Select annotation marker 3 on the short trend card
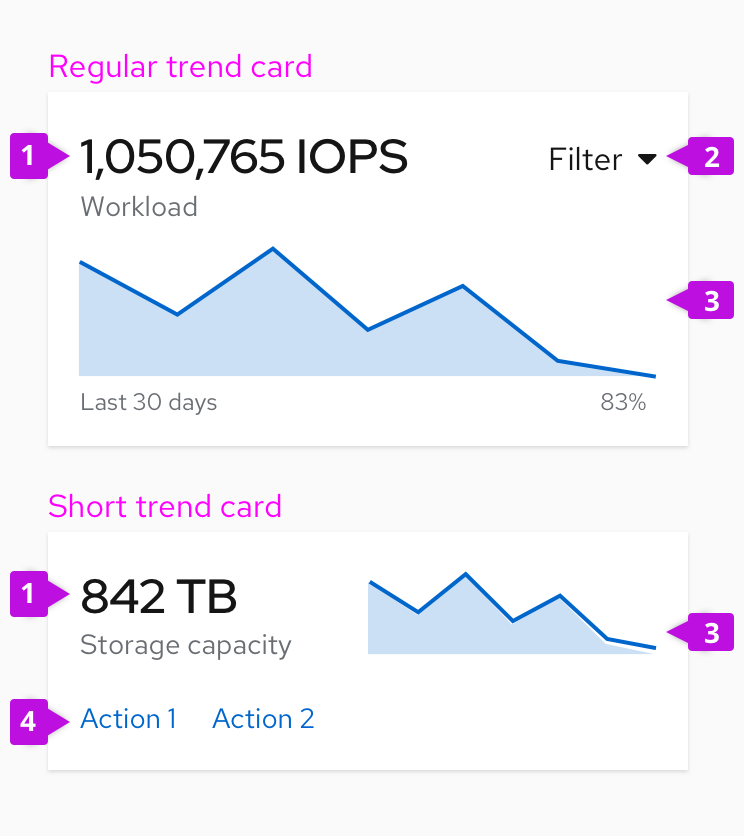The height and width of the screenshot is (836, 744). (714, 632)
